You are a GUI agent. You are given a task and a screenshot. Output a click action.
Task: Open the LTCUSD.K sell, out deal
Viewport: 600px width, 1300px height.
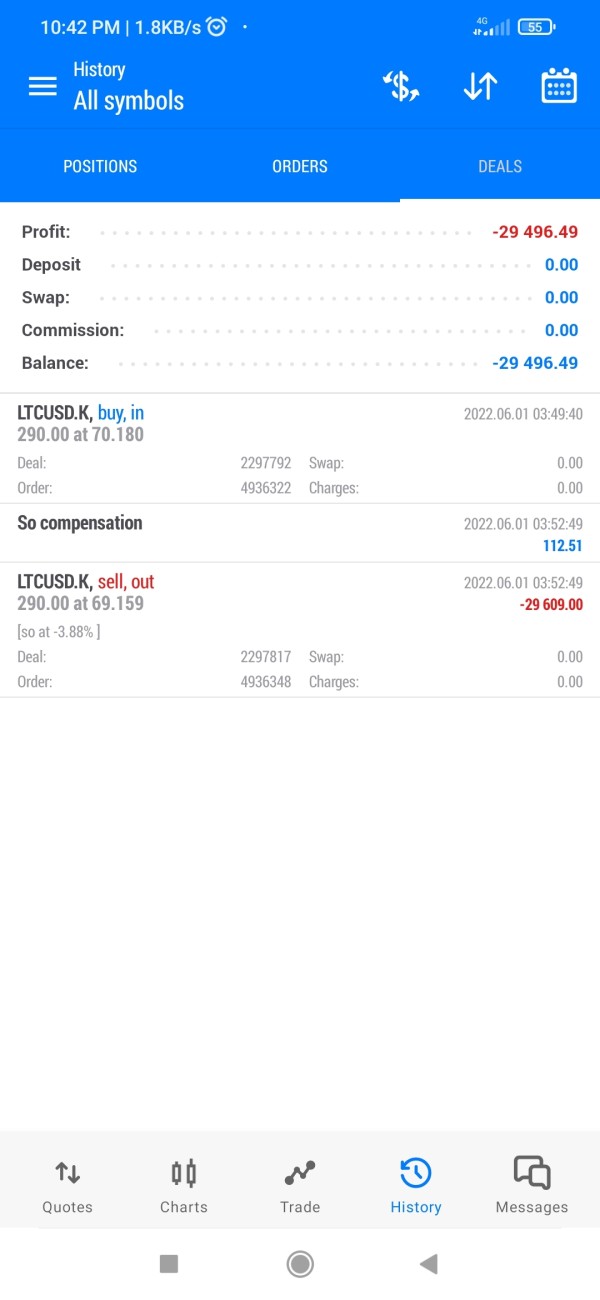click(300, 629)
